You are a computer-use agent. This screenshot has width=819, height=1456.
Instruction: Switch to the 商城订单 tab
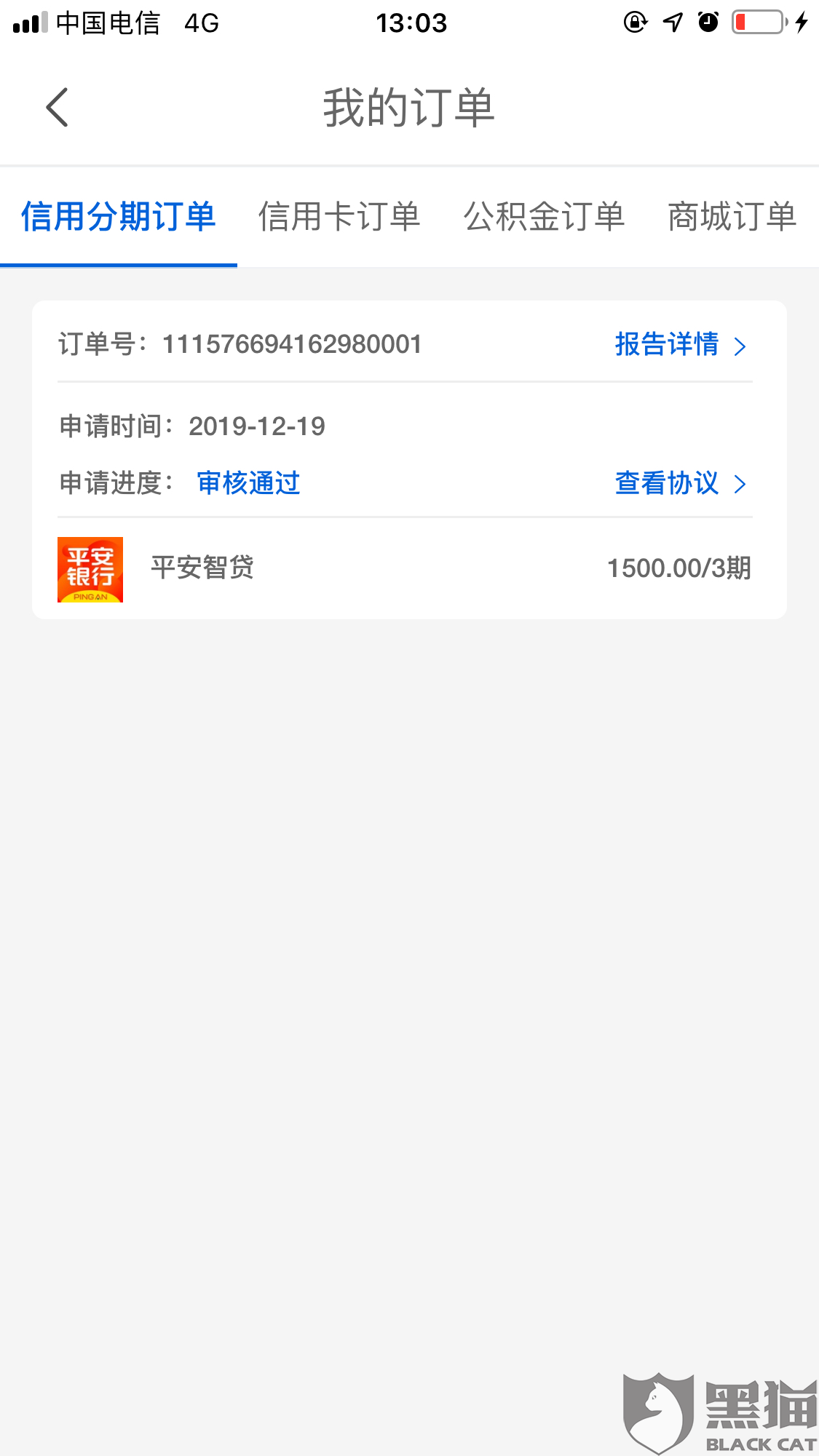coord(732,217)
